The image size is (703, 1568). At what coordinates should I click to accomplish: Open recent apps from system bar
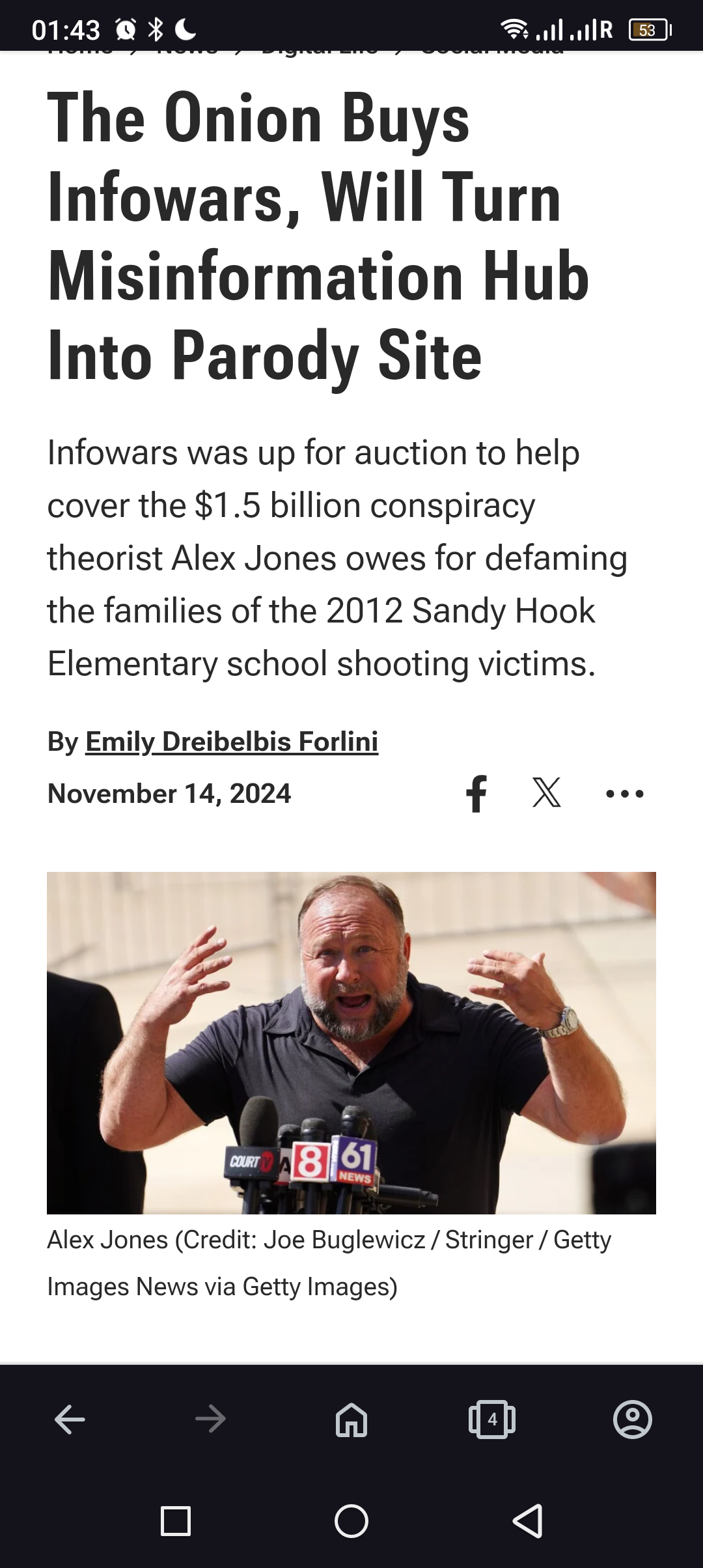(x=176, y=1521)
